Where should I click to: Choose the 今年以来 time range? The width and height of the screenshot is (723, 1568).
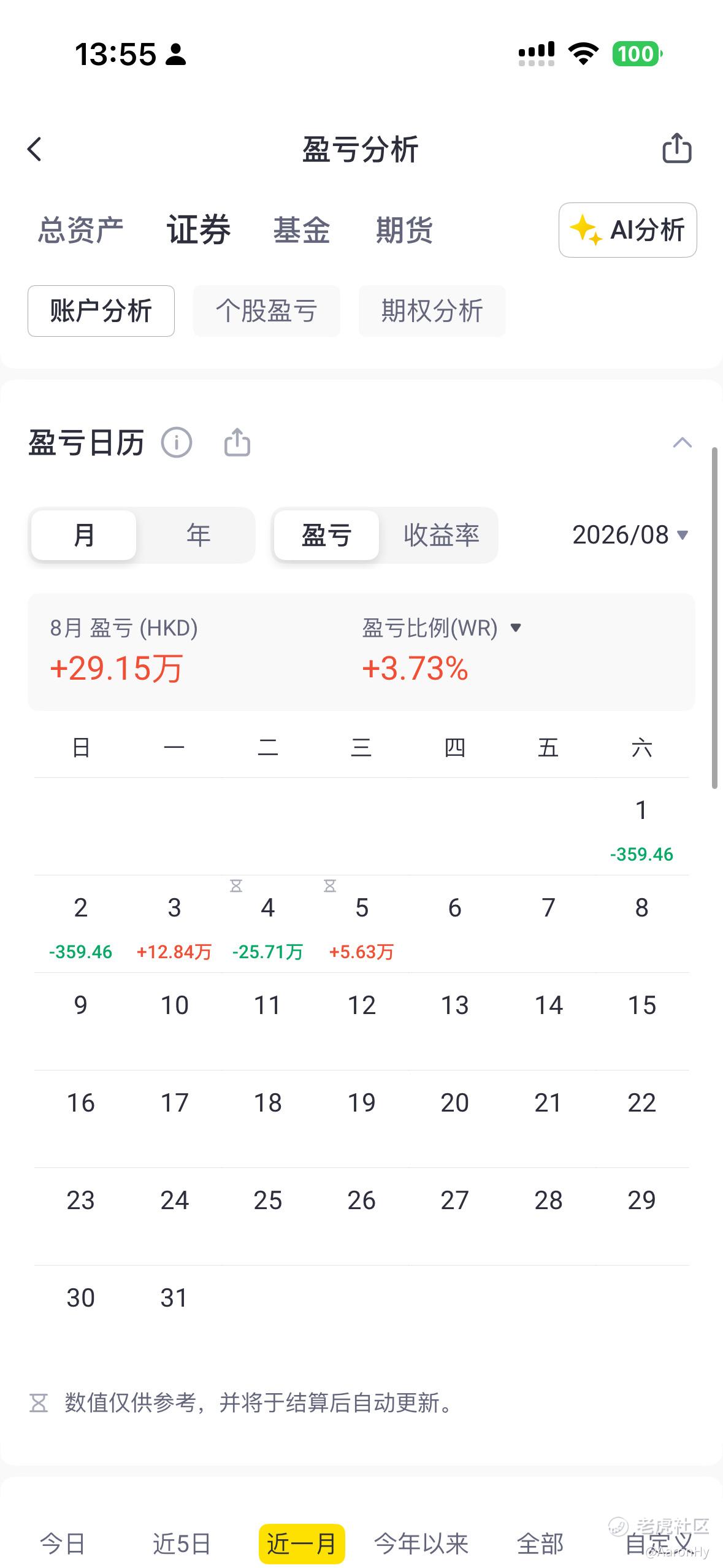click(421, 1543)
